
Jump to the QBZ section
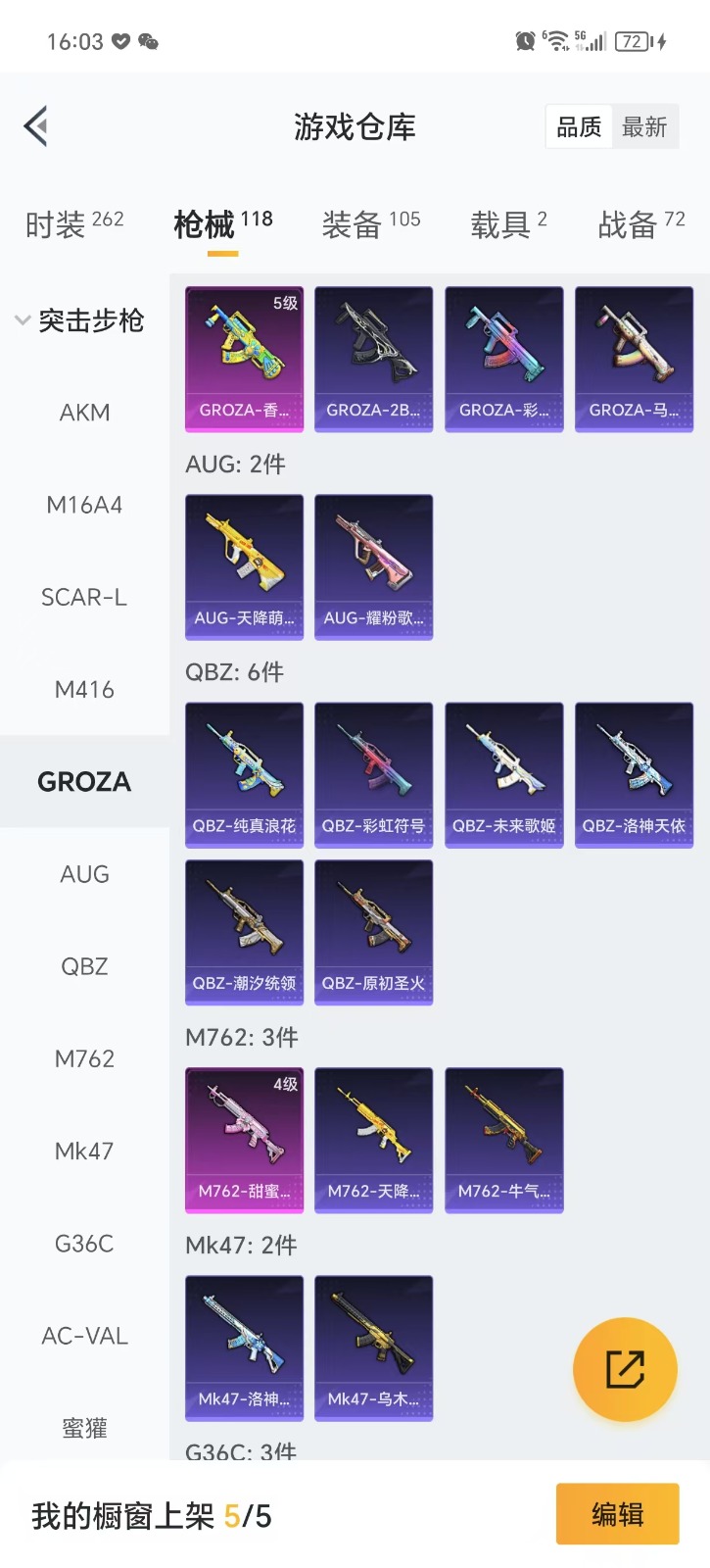point(84,966)
